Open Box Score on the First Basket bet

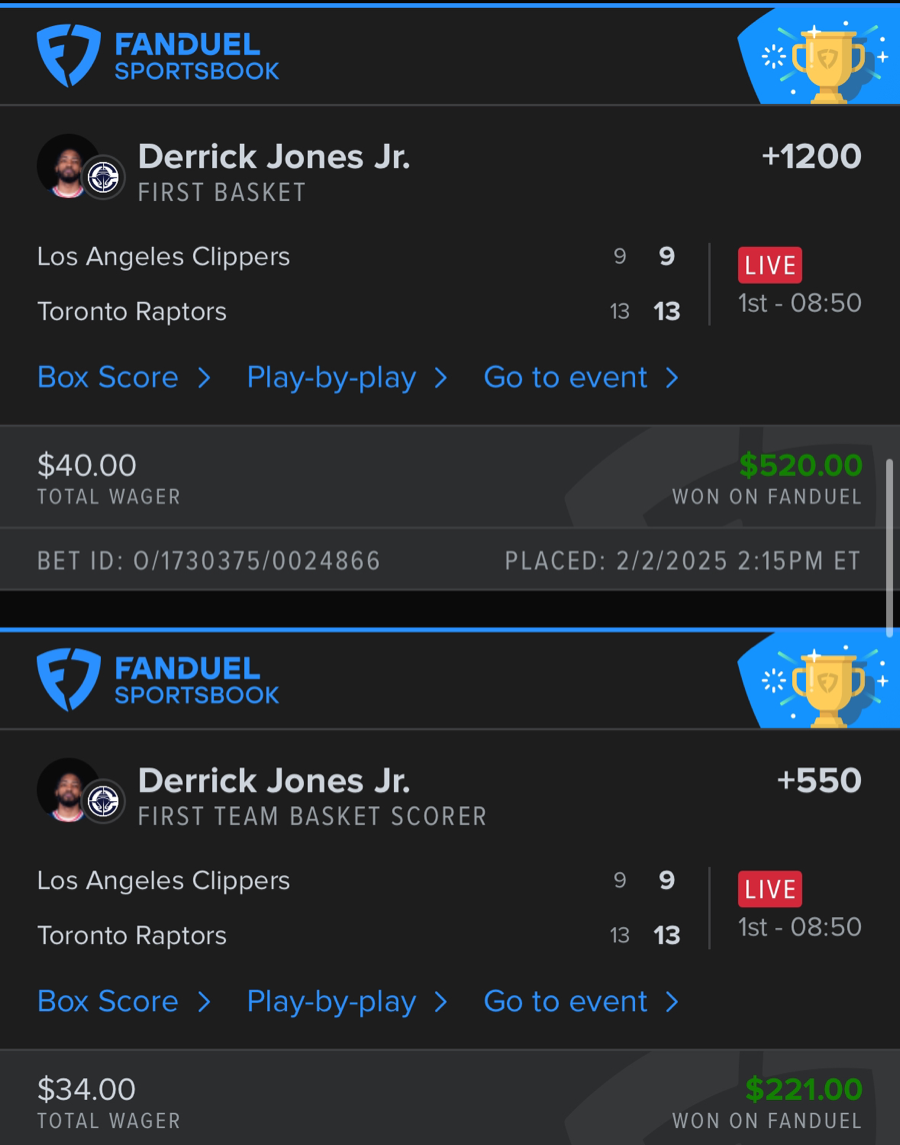(123, 377)
